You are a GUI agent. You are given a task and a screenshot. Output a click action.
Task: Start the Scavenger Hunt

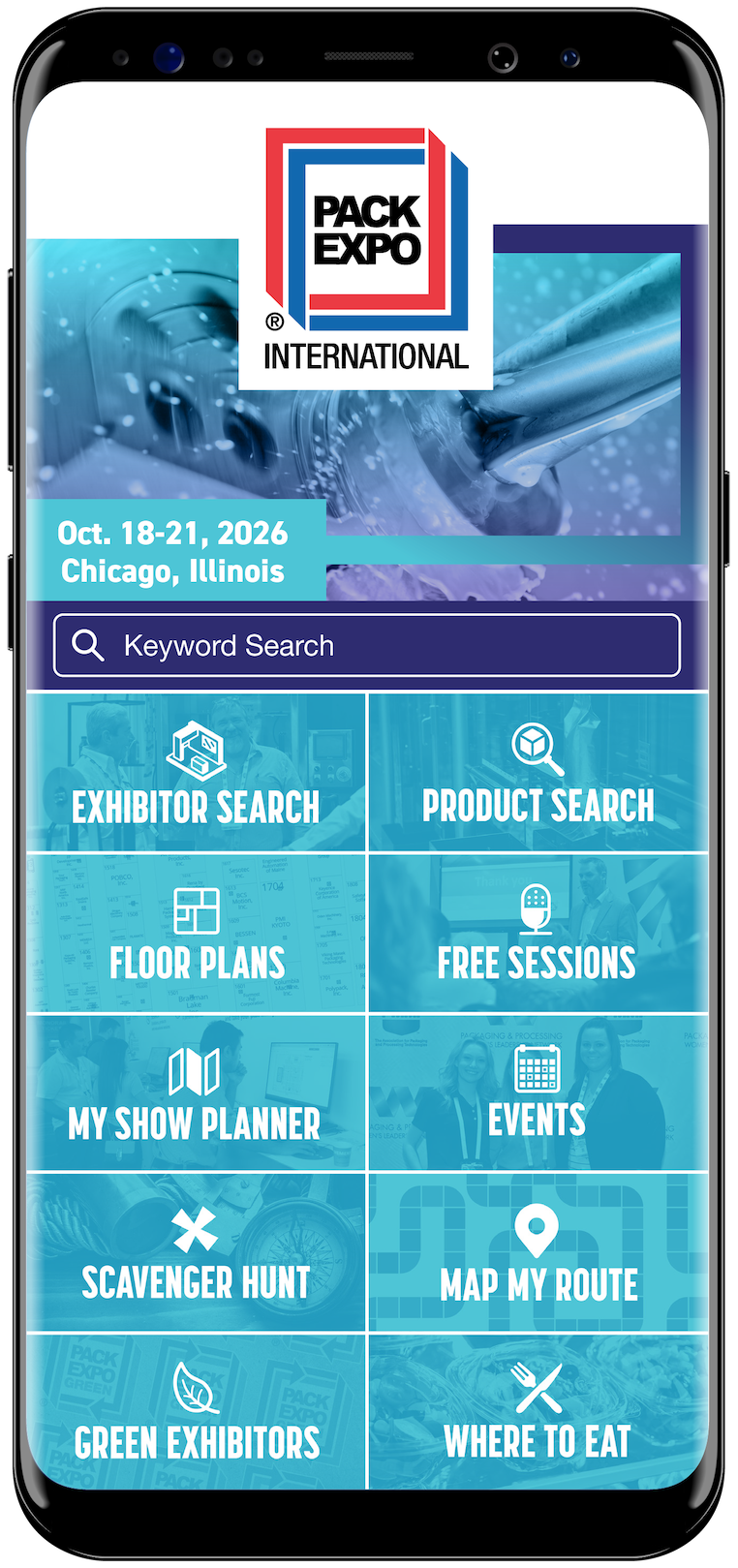197,1252
